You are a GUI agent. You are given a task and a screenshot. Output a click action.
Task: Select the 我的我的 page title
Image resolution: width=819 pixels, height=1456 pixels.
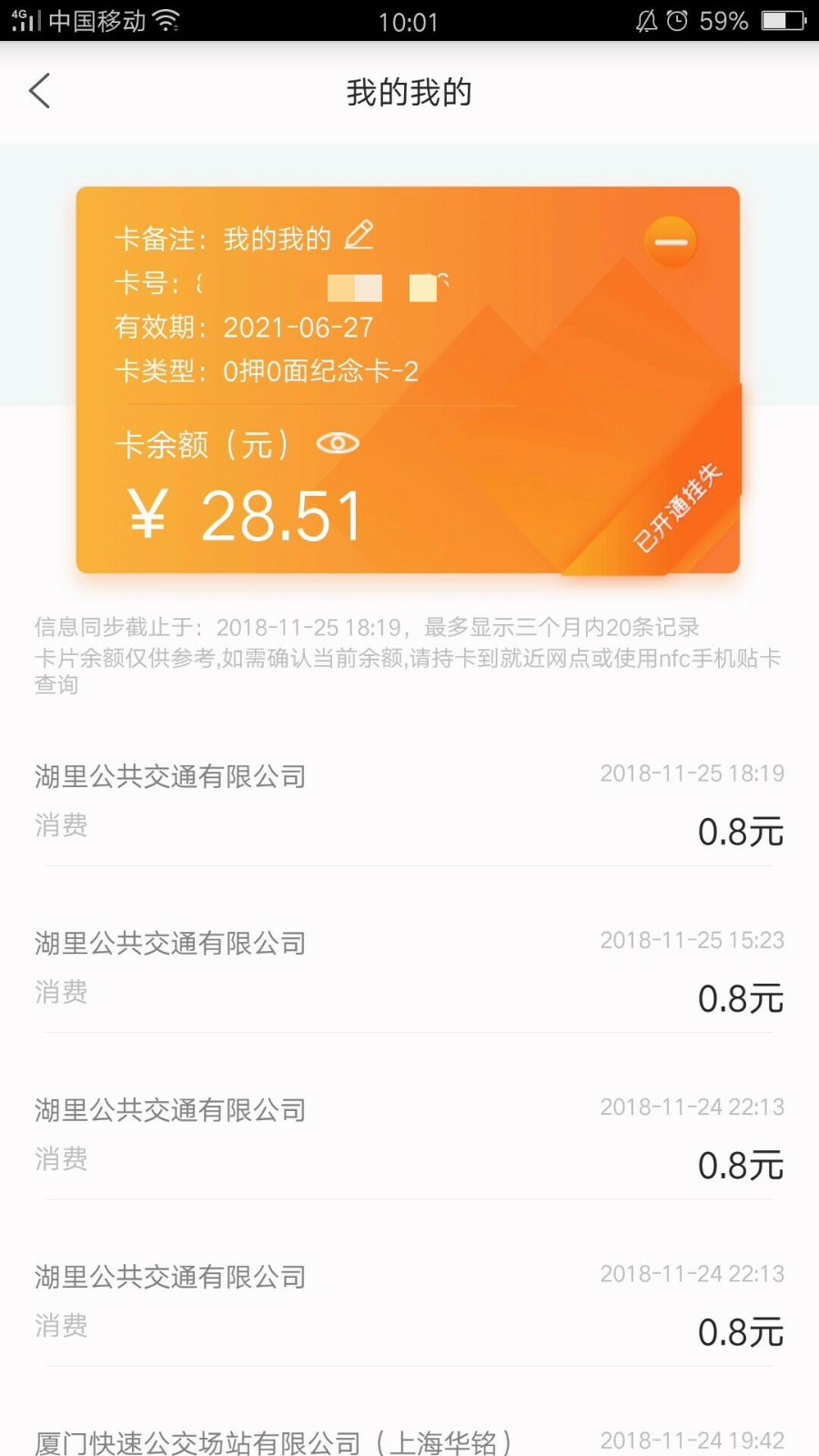(409, 92)
